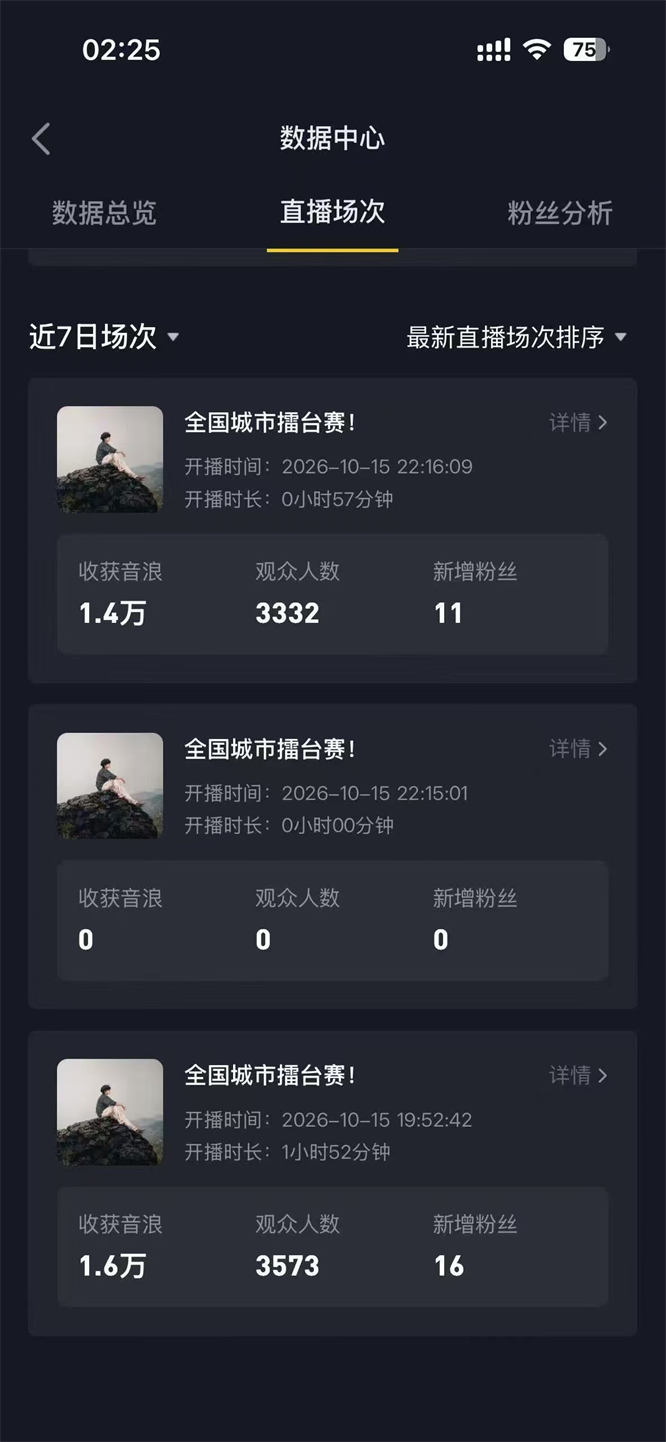Expand the 近7日场次 dropdown
Image resolution: width=666 pixels, height=1442 pixels.
click(x=104, y=337)
